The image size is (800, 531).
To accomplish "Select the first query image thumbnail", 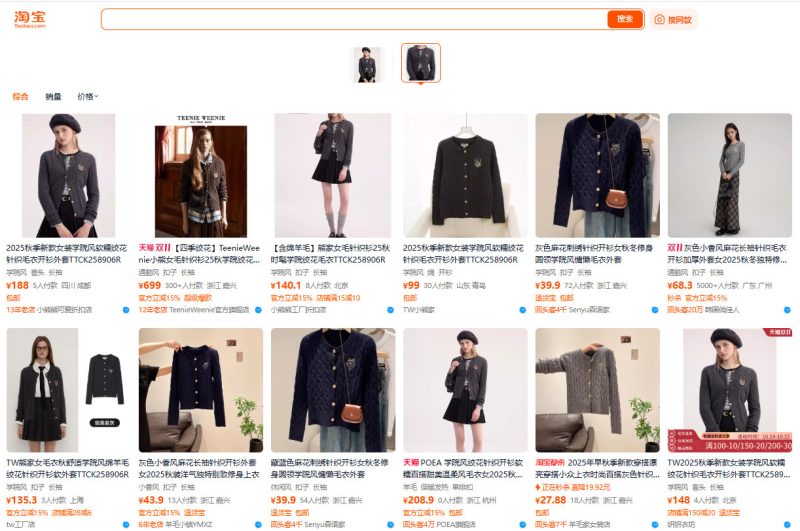I will tap(366, 64).
